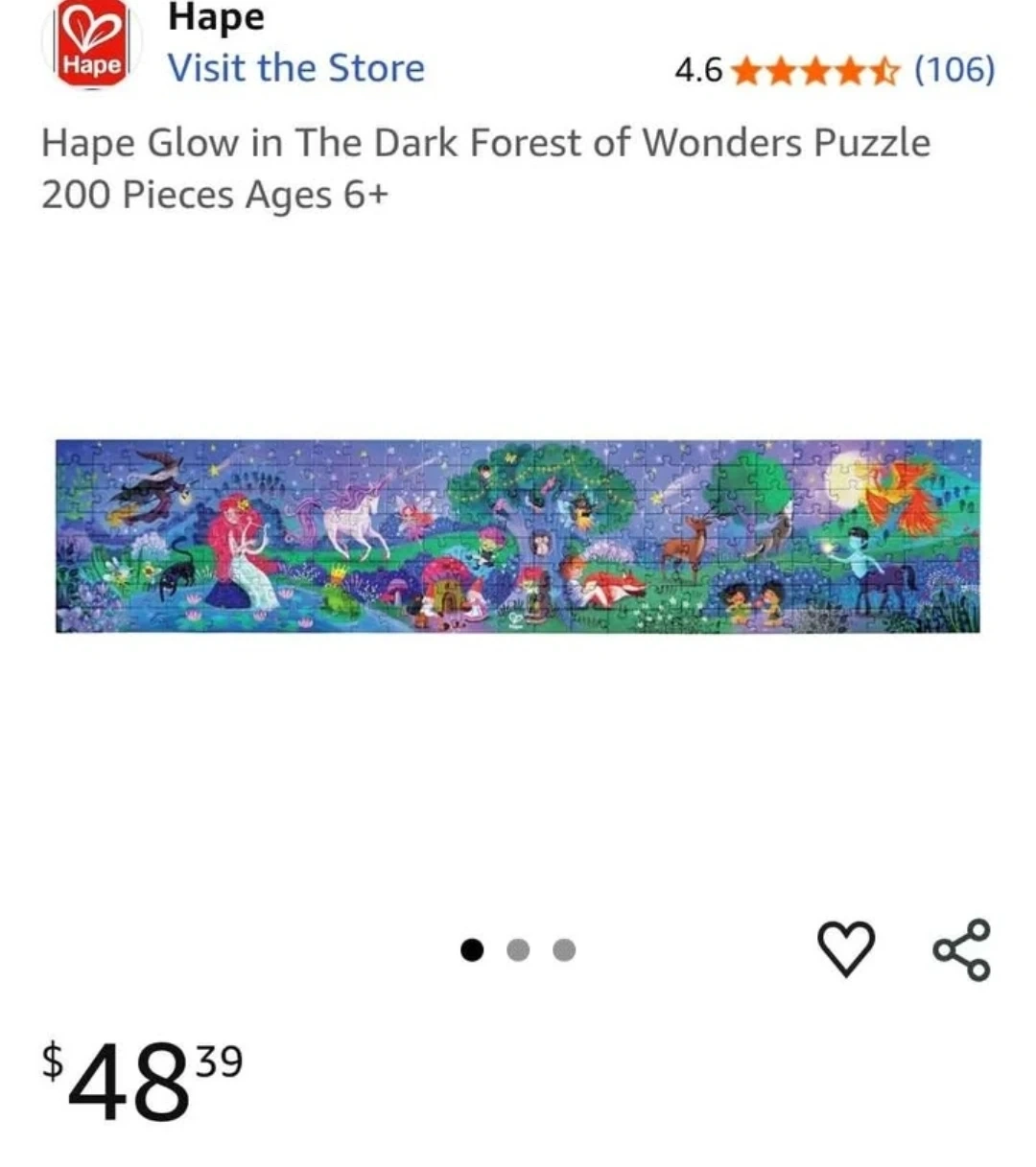Open the Forest of Wonders puzzle image
Viewport: 1036px width, 1167px height.
click(x=518, y=536)
